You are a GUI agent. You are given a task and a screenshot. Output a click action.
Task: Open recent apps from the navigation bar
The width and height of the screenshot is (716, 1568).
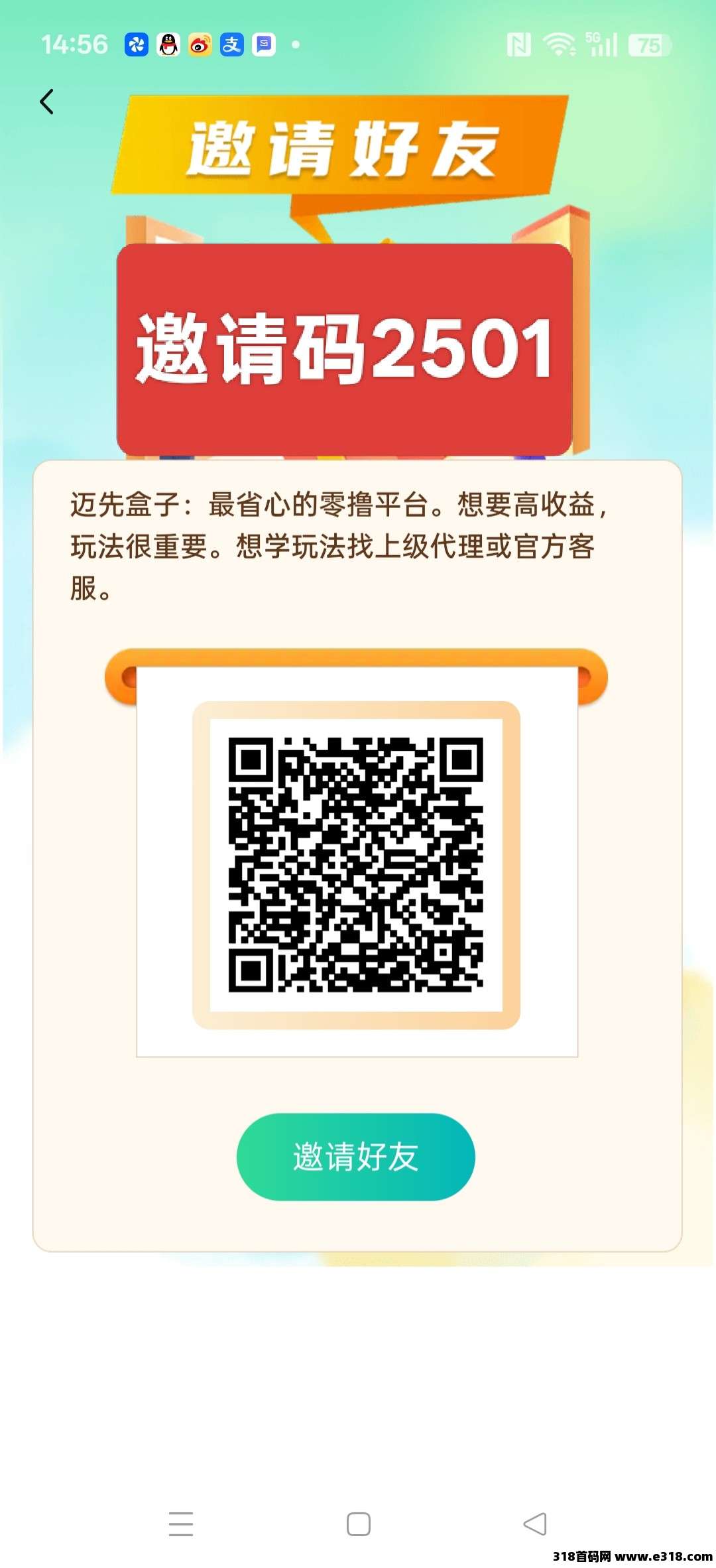[181, 1524]
